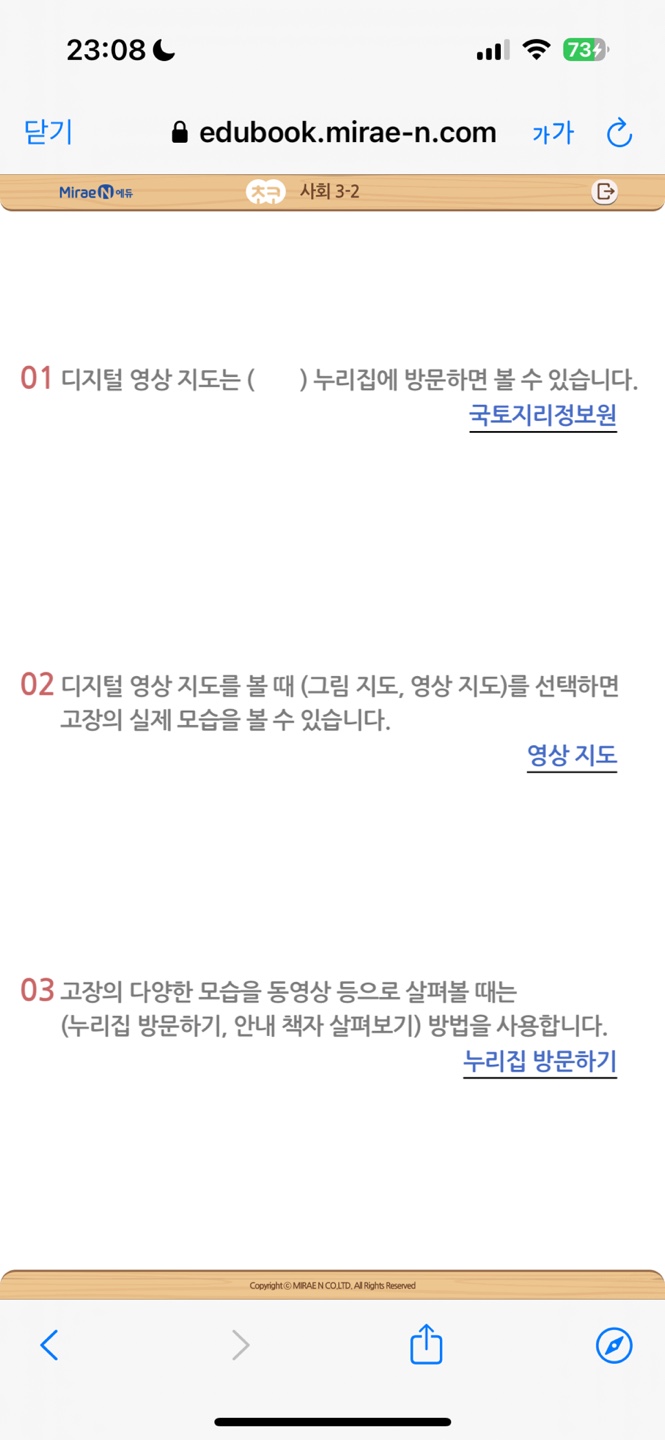Tap the 국토지리정보원 underlined answer
Image resolution: width=665 pixels, height=1440 pixels.
542,415
